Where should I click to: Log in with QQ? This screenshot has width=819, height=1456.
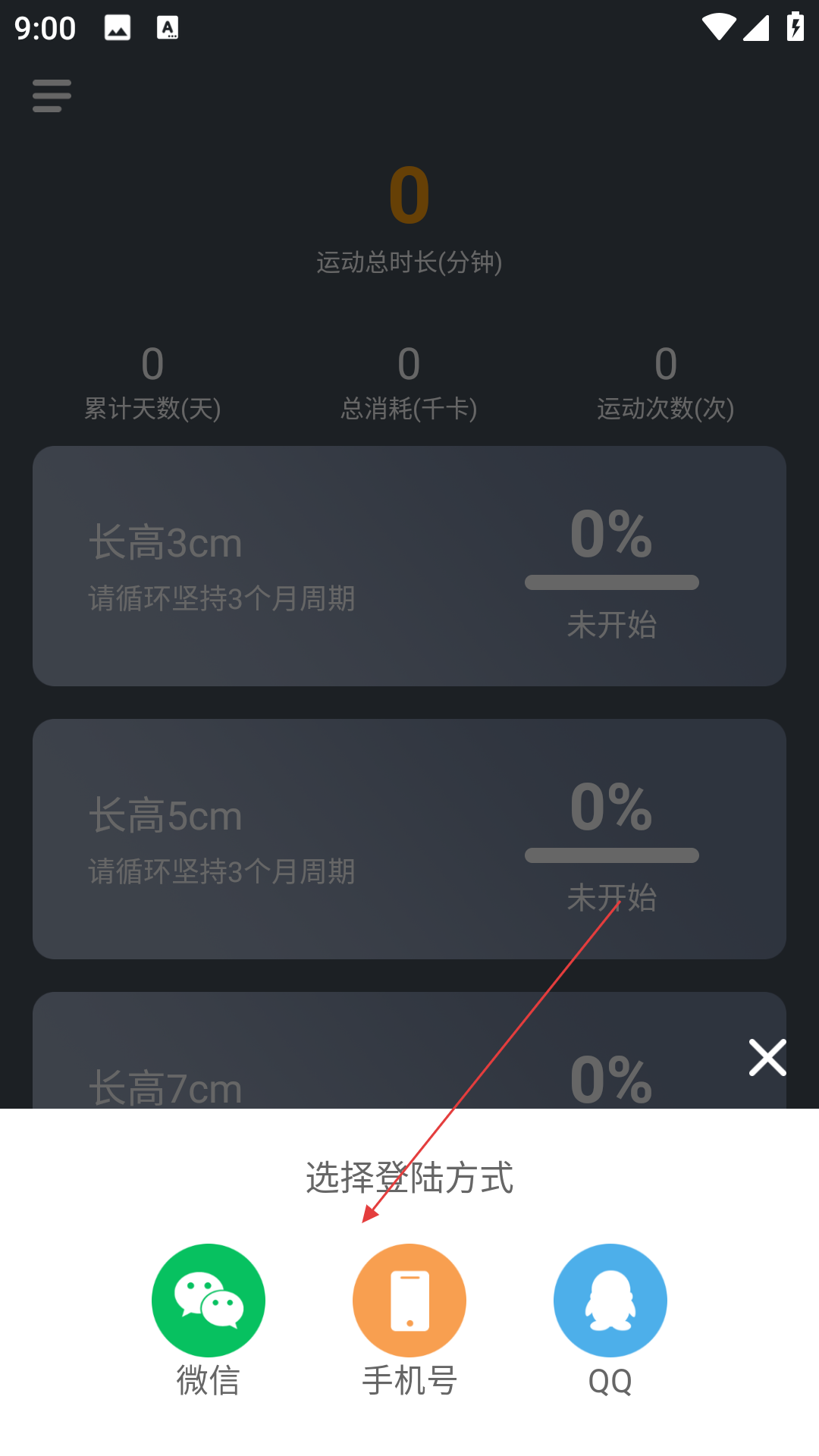tap(610, 1300)
